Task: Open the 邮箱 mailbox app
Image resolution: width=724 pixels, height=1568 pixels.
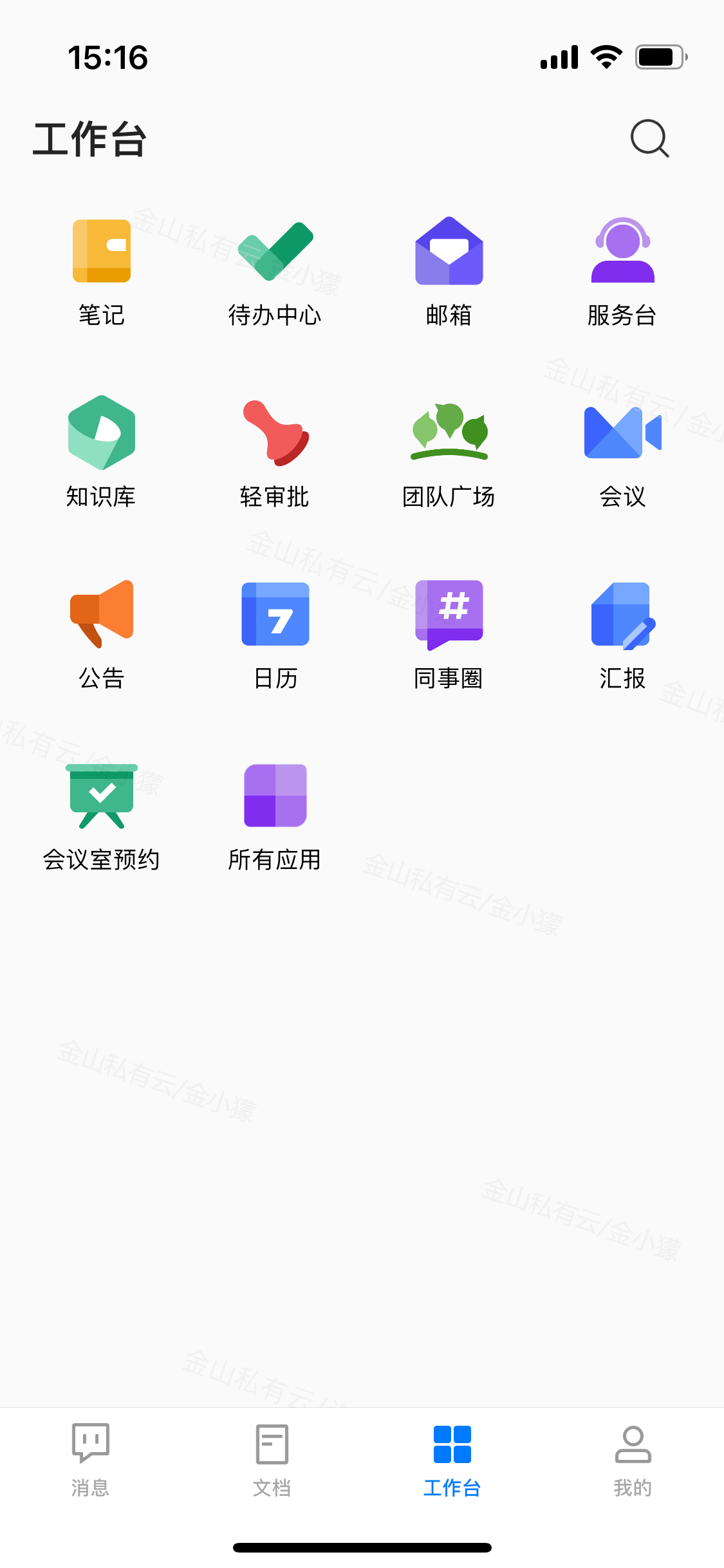Action: [x=449, y=251]
